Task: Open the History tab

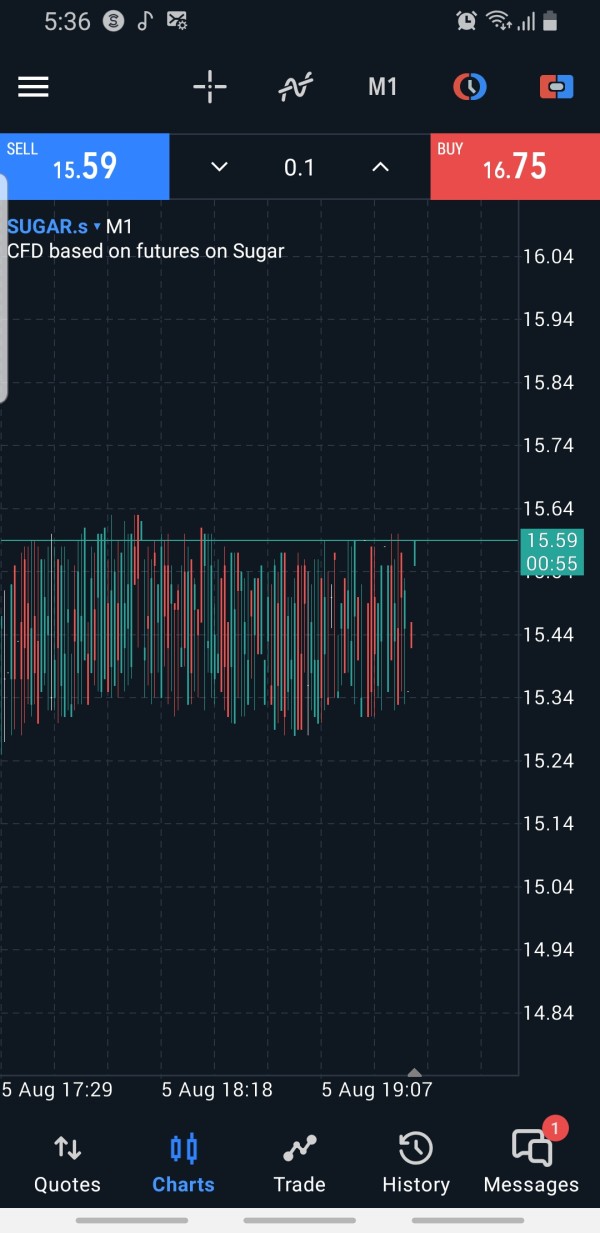Action: coord(415,1165)
